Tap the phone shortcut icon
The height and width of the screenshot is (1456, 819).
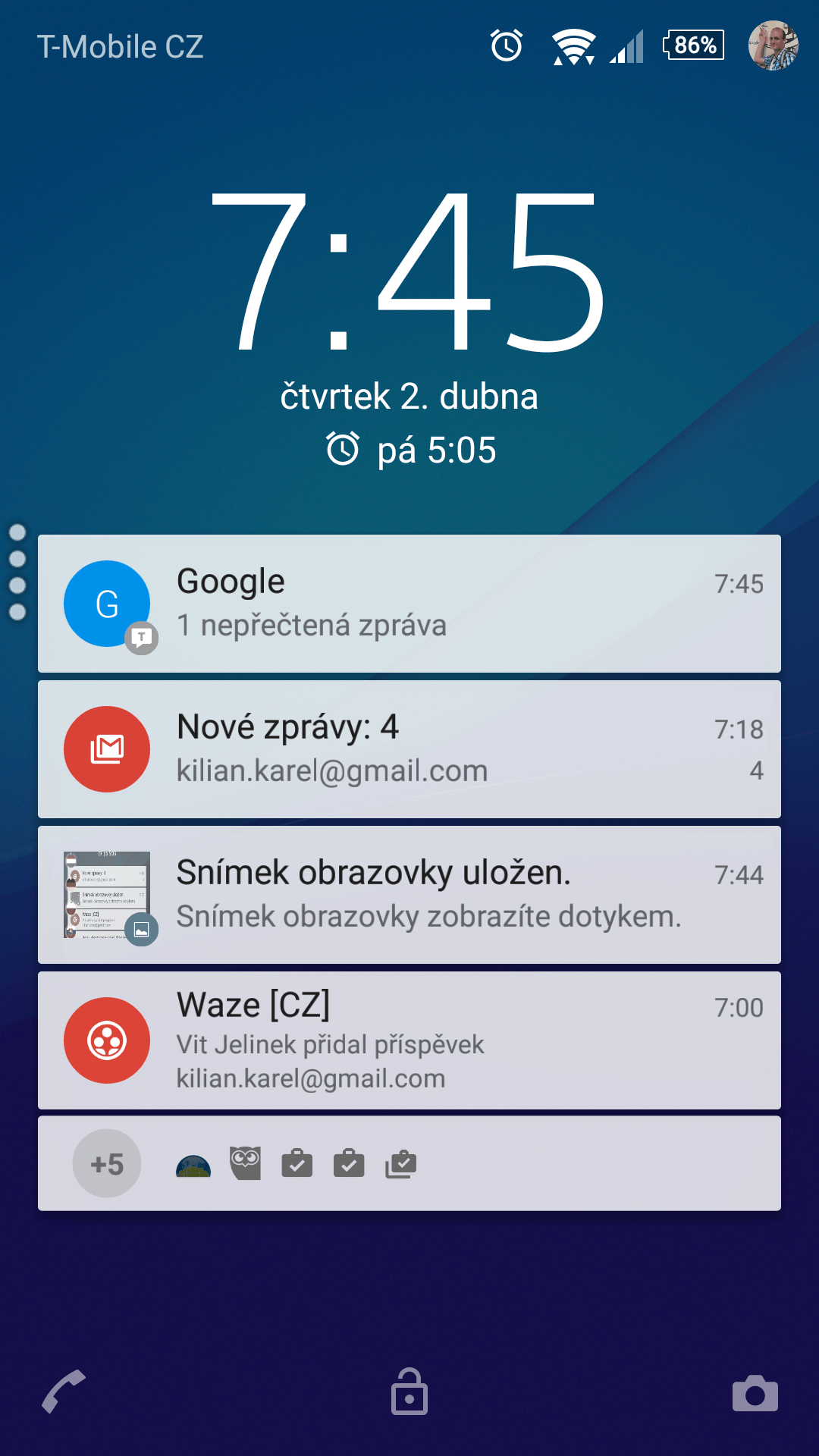(x=64, y=1392)
